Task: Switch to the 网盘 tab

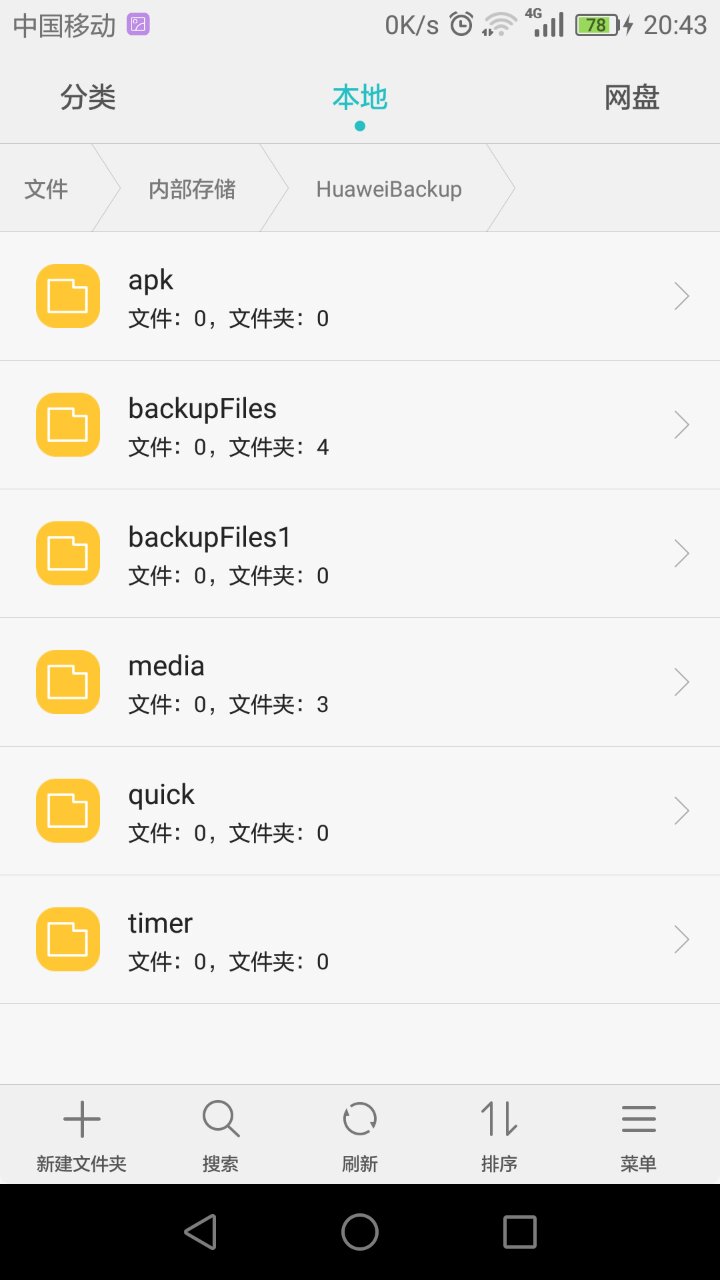Action: click(630, 96)
